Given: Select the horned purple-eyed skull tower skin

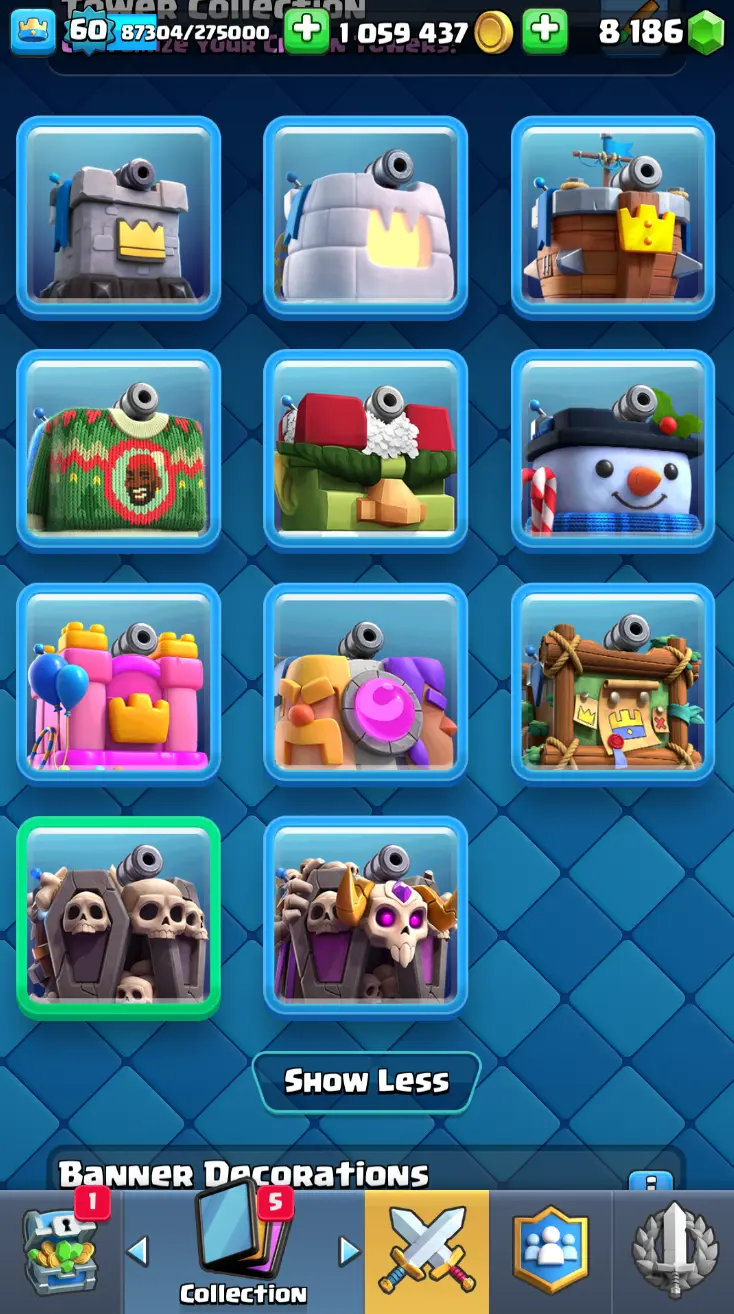Looking at the screenshot, I should pyautogui.click(x=365, y=917).
